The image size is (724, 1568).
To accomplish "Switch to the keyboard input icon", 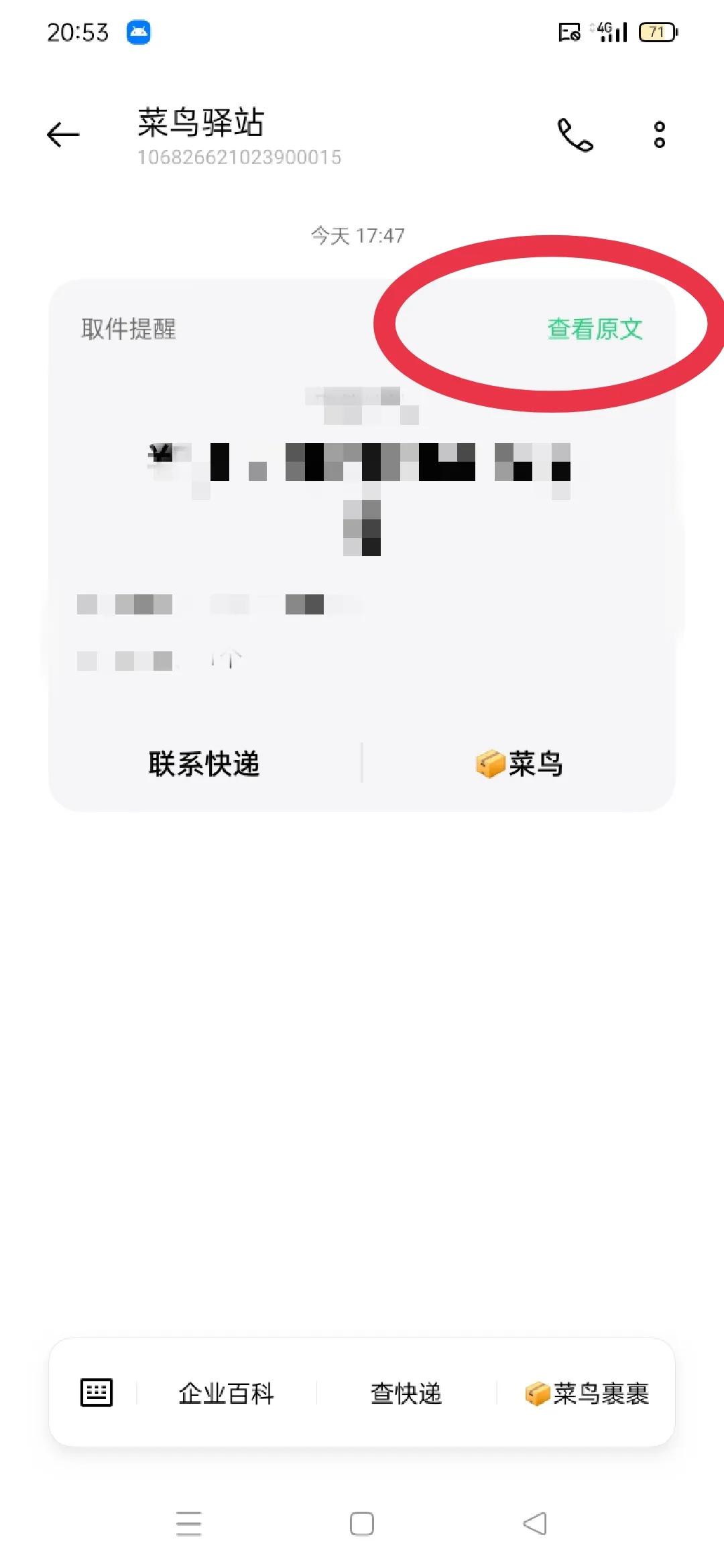I will point(97,1393).
